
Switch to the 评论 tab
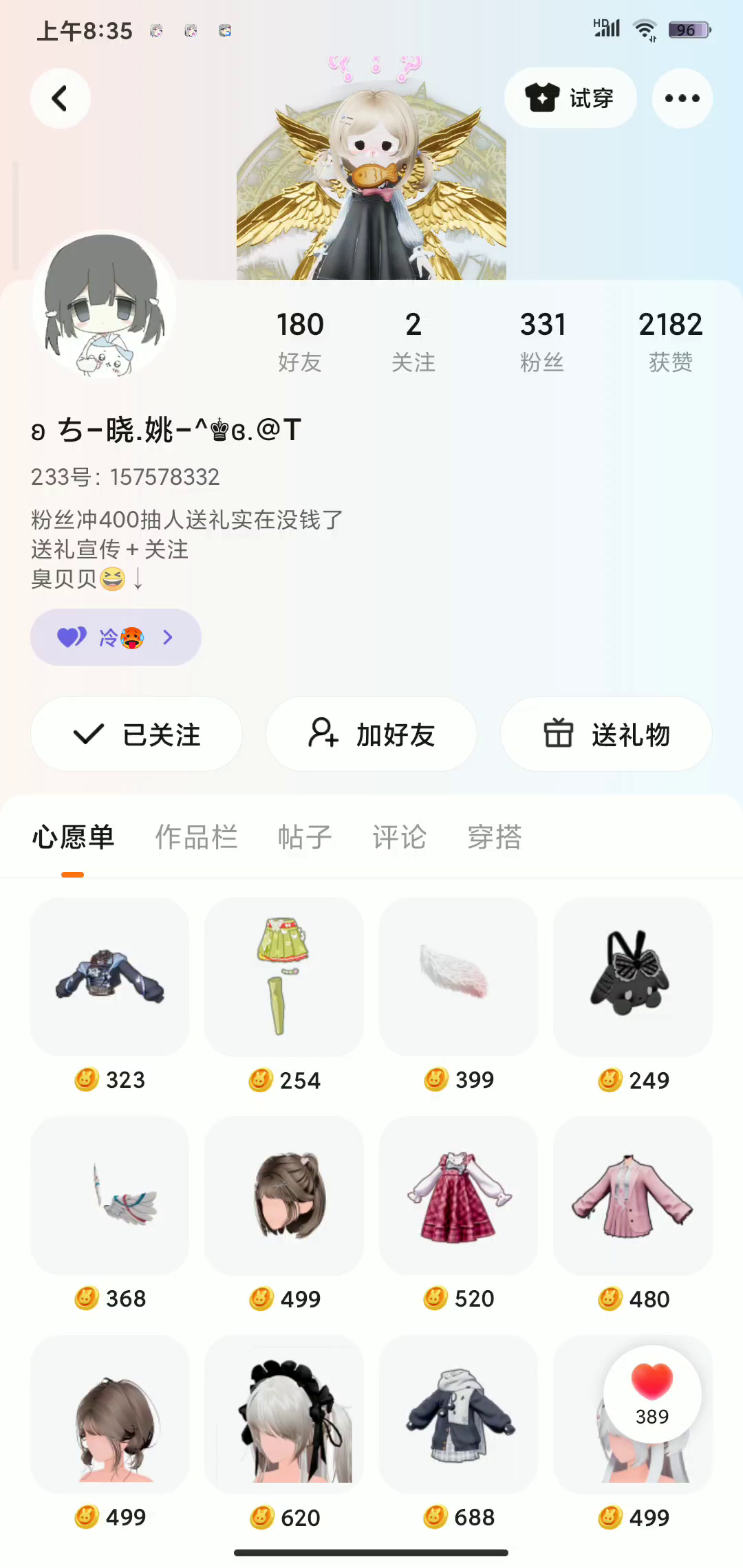(x=400, y=837)
